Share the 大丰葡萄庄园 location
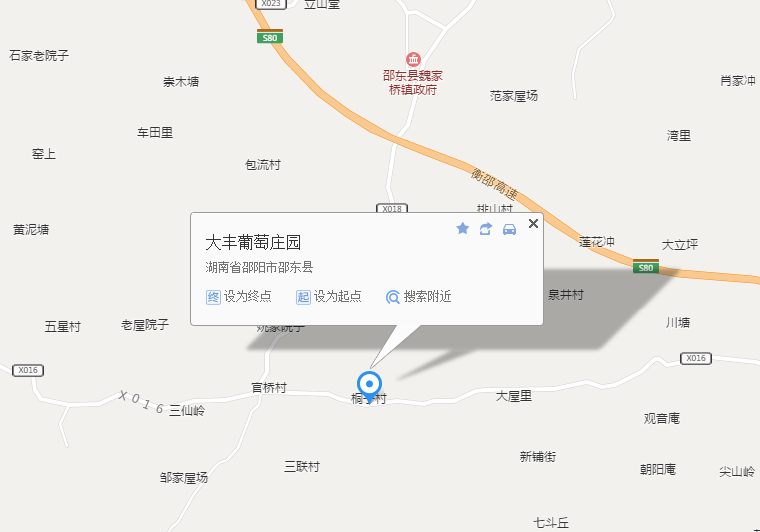The image size is (760, 532). (486, 229)
